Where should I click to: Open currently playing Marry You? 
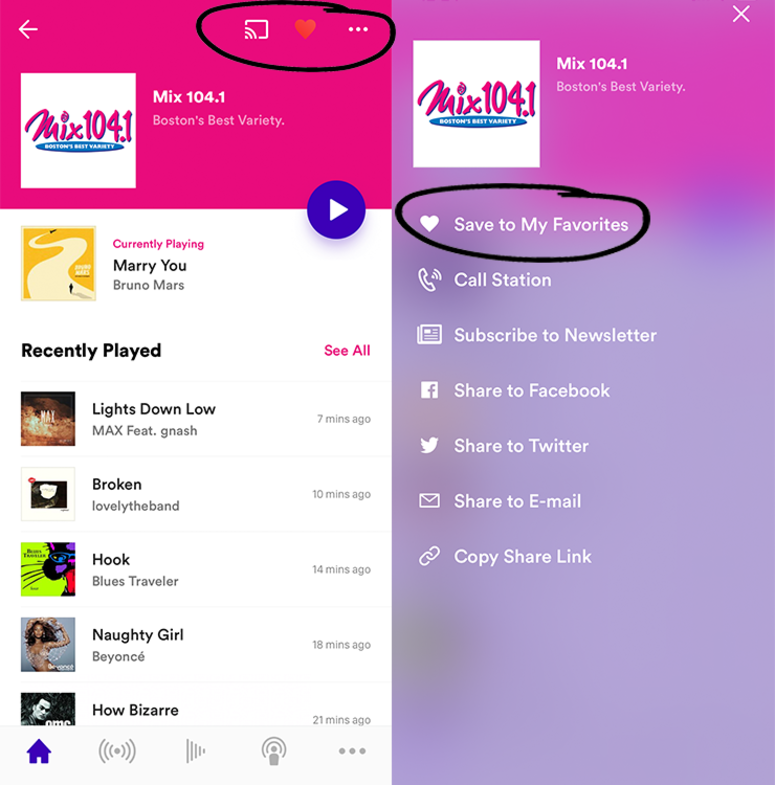pos(150,265)
